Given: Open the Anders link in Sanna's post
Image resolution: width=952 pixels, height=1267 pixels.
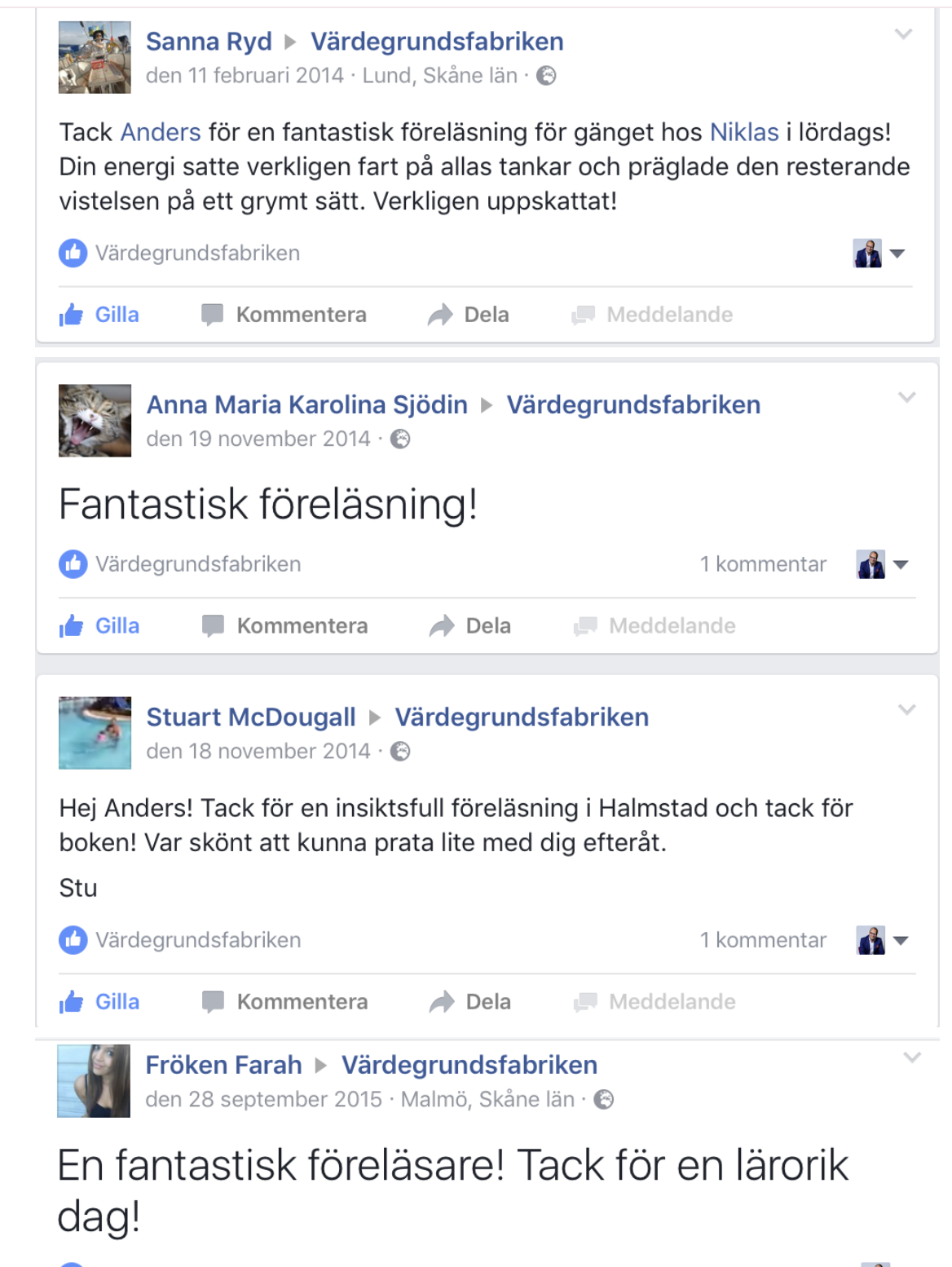Looking at the screenshot, I should (161, 132).
